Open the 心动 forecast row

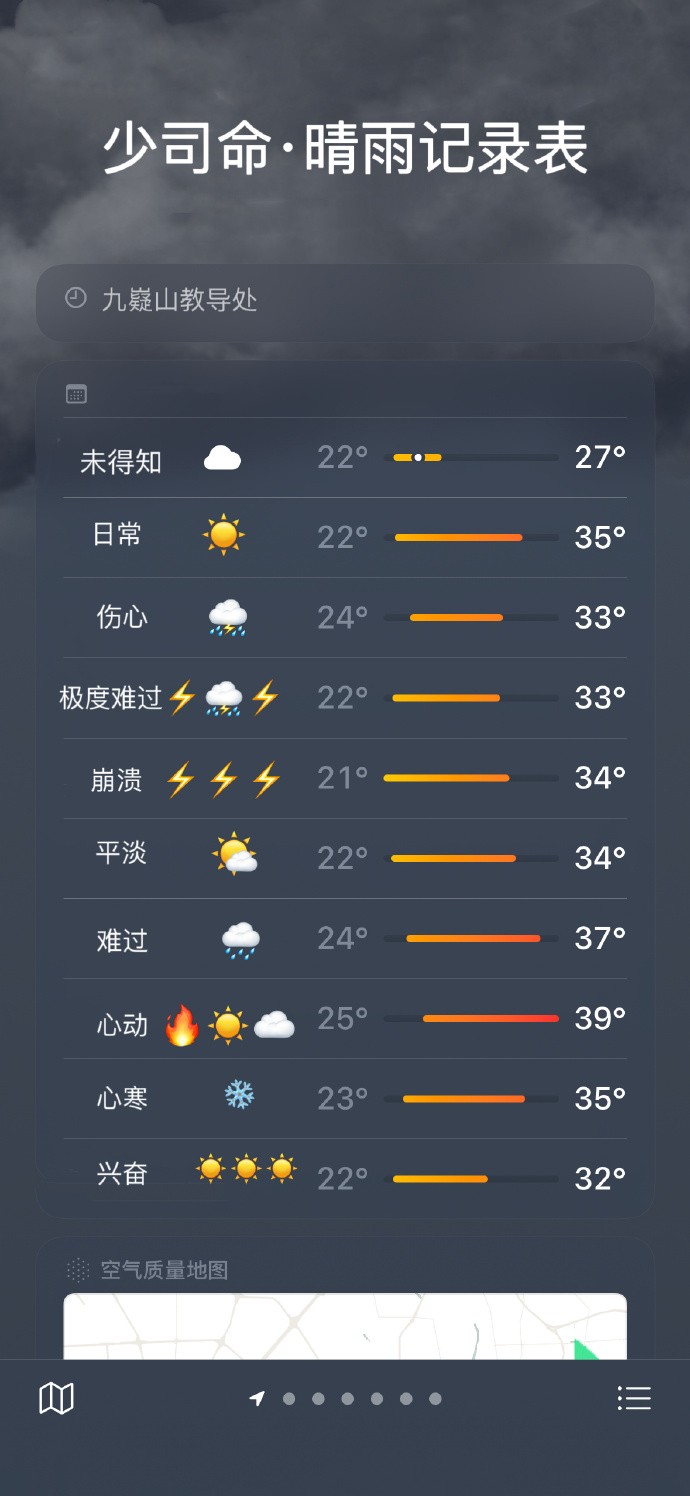click(345, 1019)
